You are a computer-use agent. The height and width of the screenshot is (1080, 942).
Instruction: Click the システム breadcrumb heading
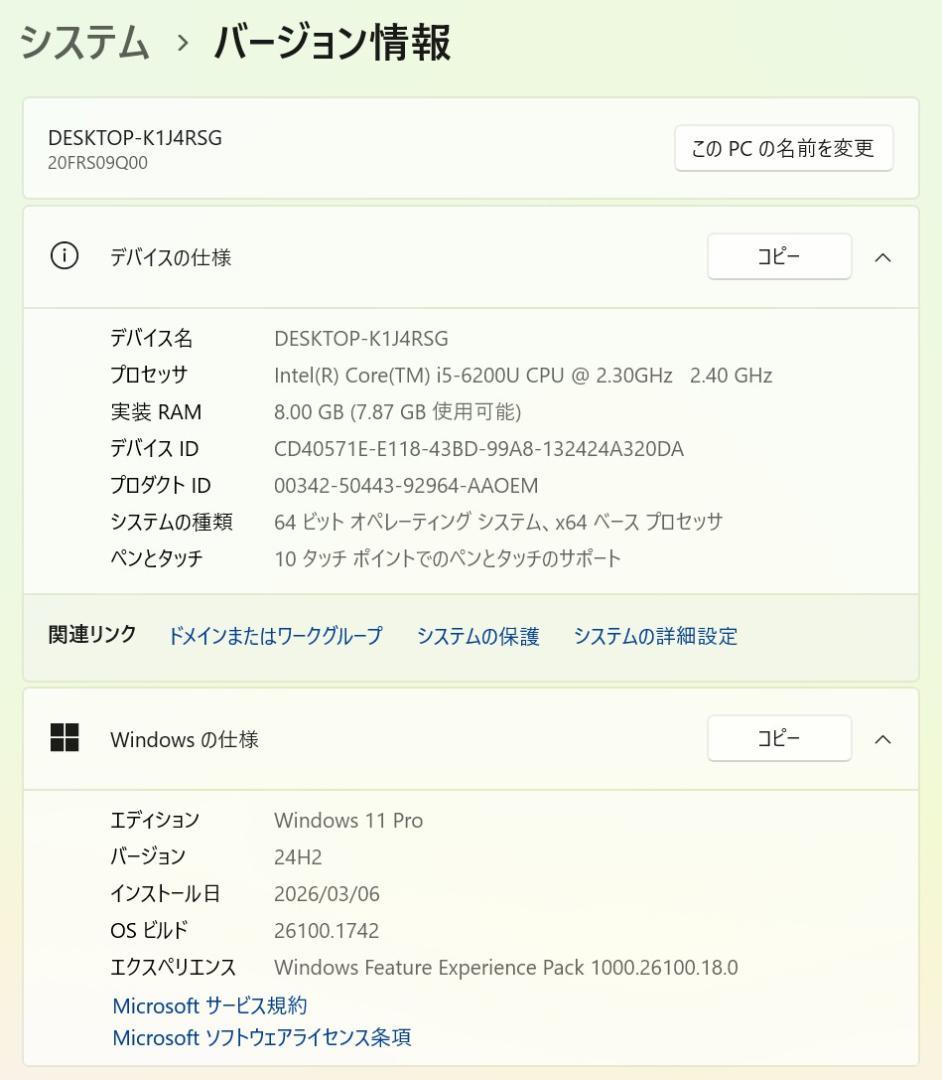point(75,40)
